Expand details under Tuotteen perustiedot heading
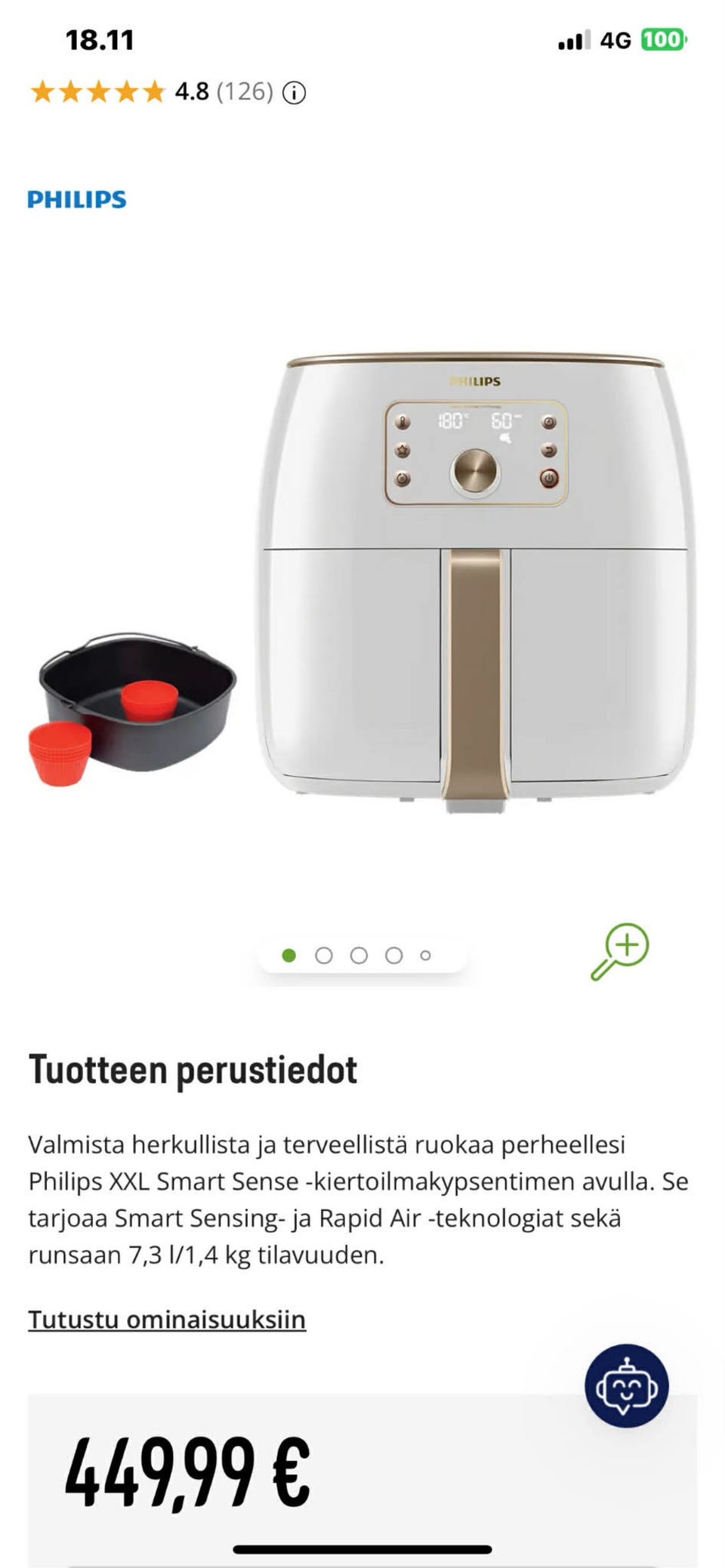This screenshot has width=725, height=1568. pyautogui.click(x=194, y=1069)
